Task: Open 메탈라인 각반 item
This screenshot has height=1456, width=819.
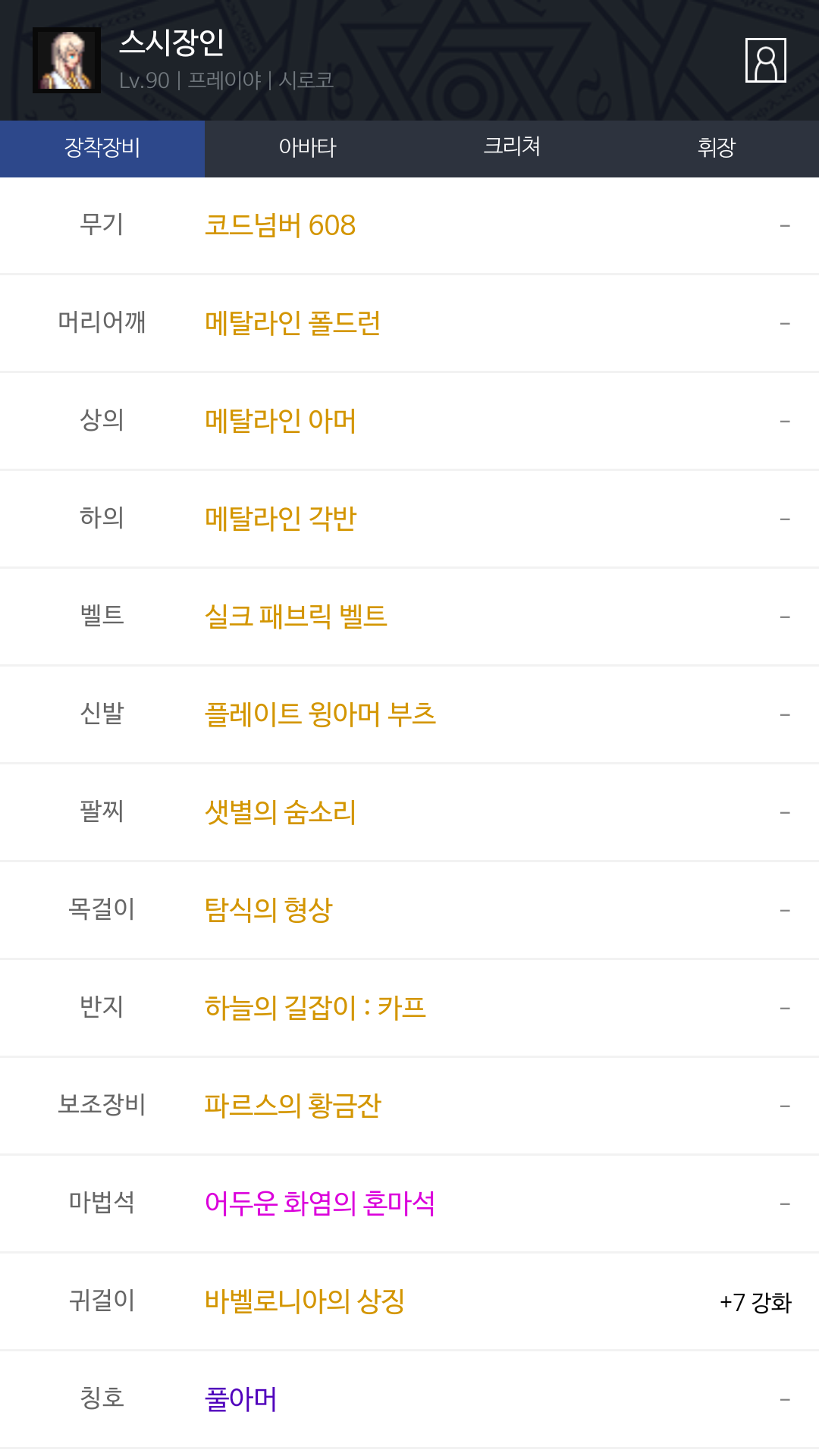Action: (409, 519)
